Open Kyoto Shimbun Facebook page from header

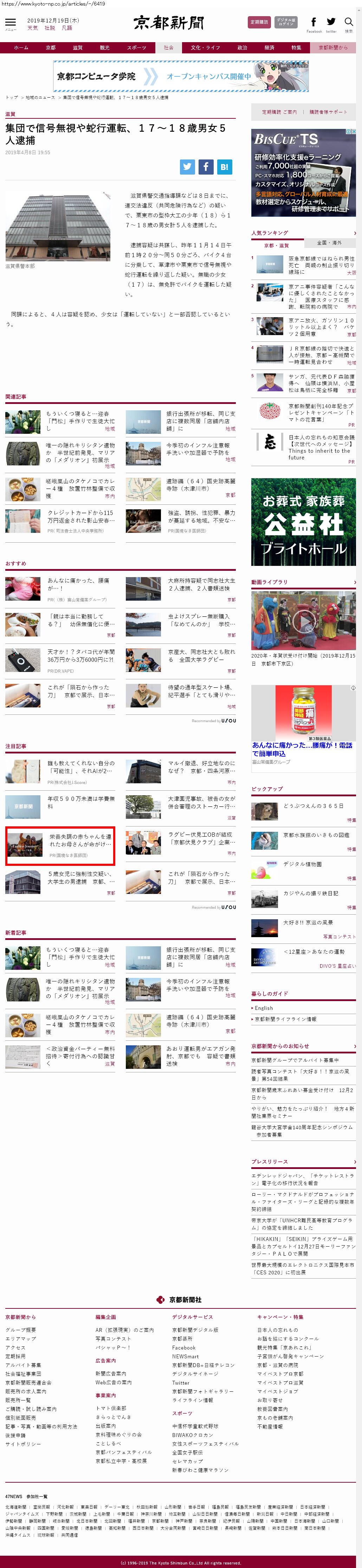click(x=314, y=23)
